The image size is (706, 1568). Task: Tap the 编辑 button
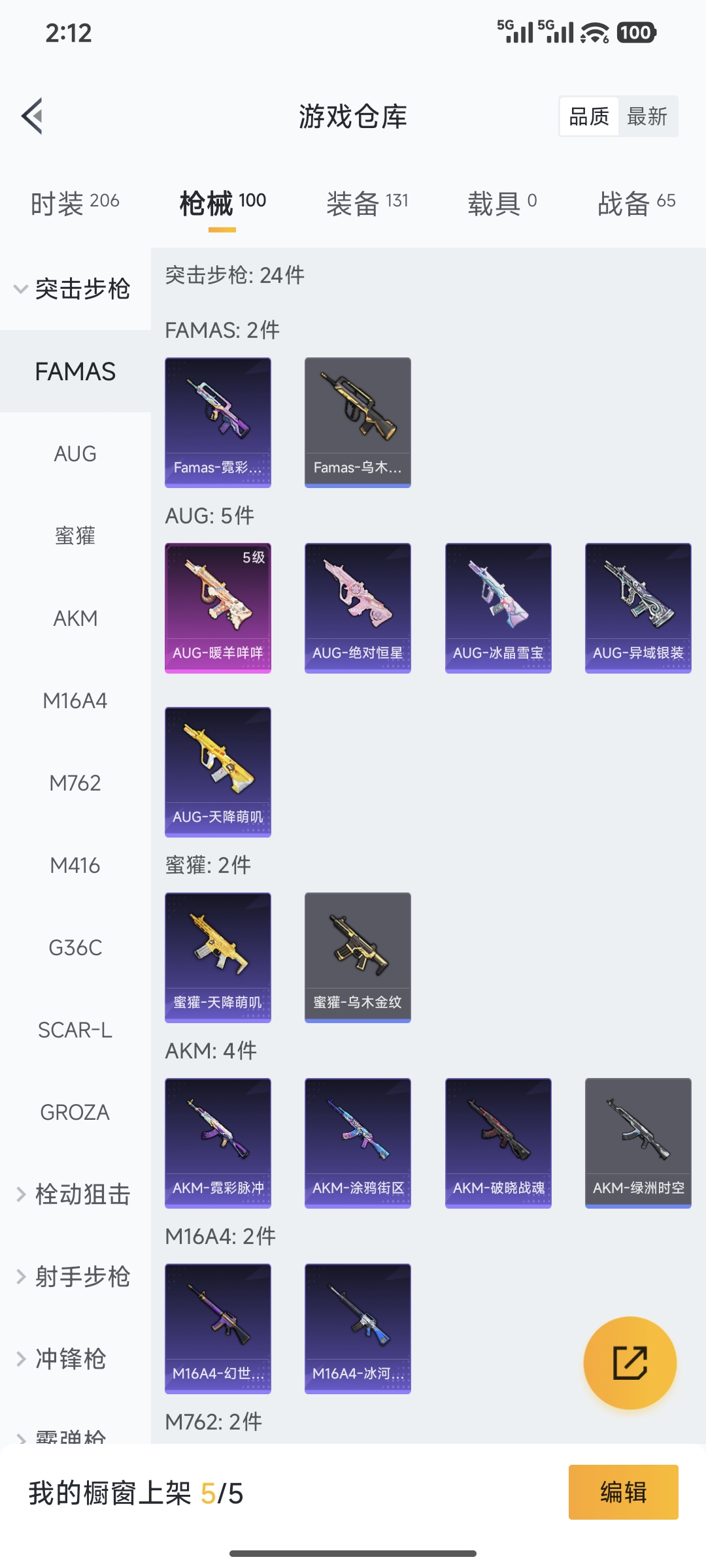click(x=623, y=1492)
